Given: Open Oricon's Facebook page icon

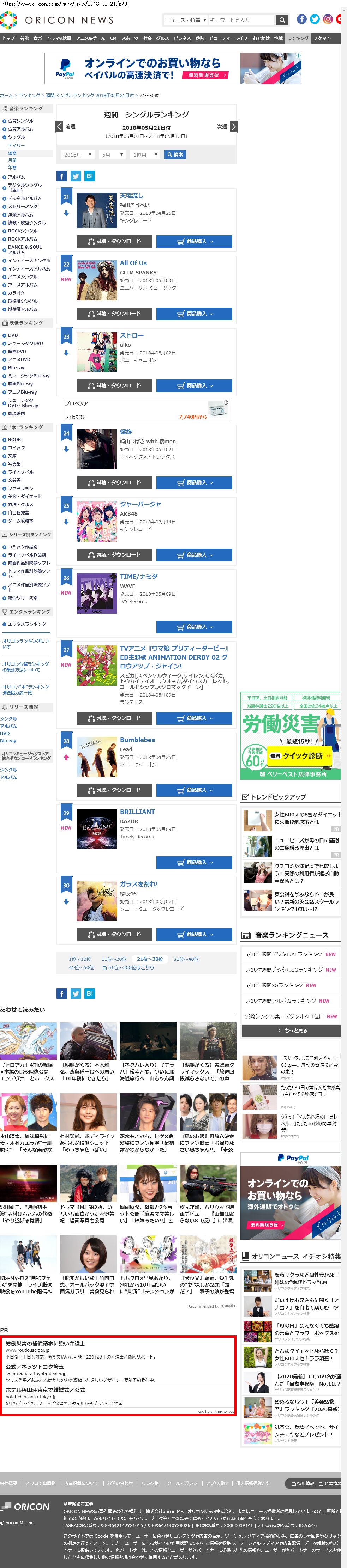Looking at the screenshot, I should point(301,19).
